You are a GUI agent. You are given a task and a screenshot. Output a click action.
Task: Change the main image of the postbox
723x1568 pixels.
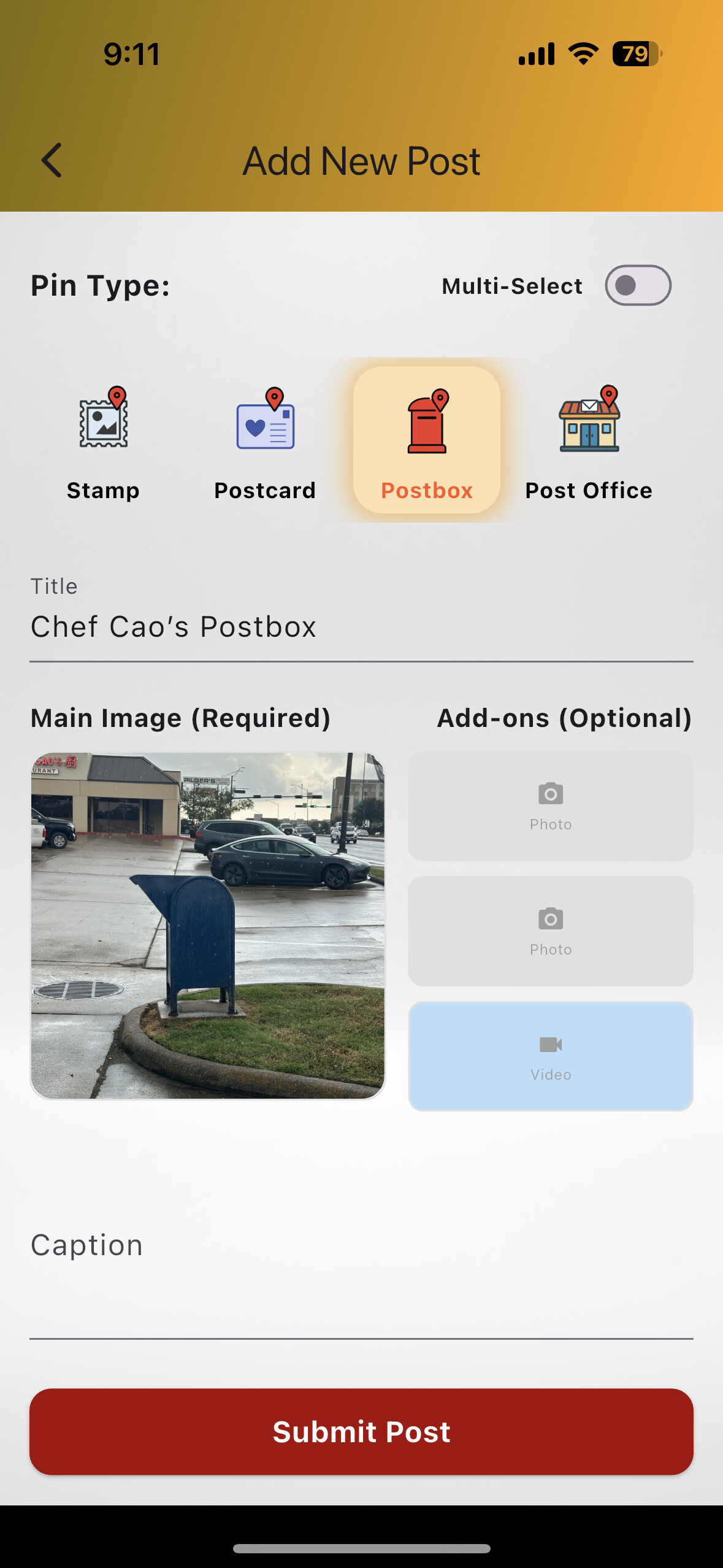click(208, 926)
